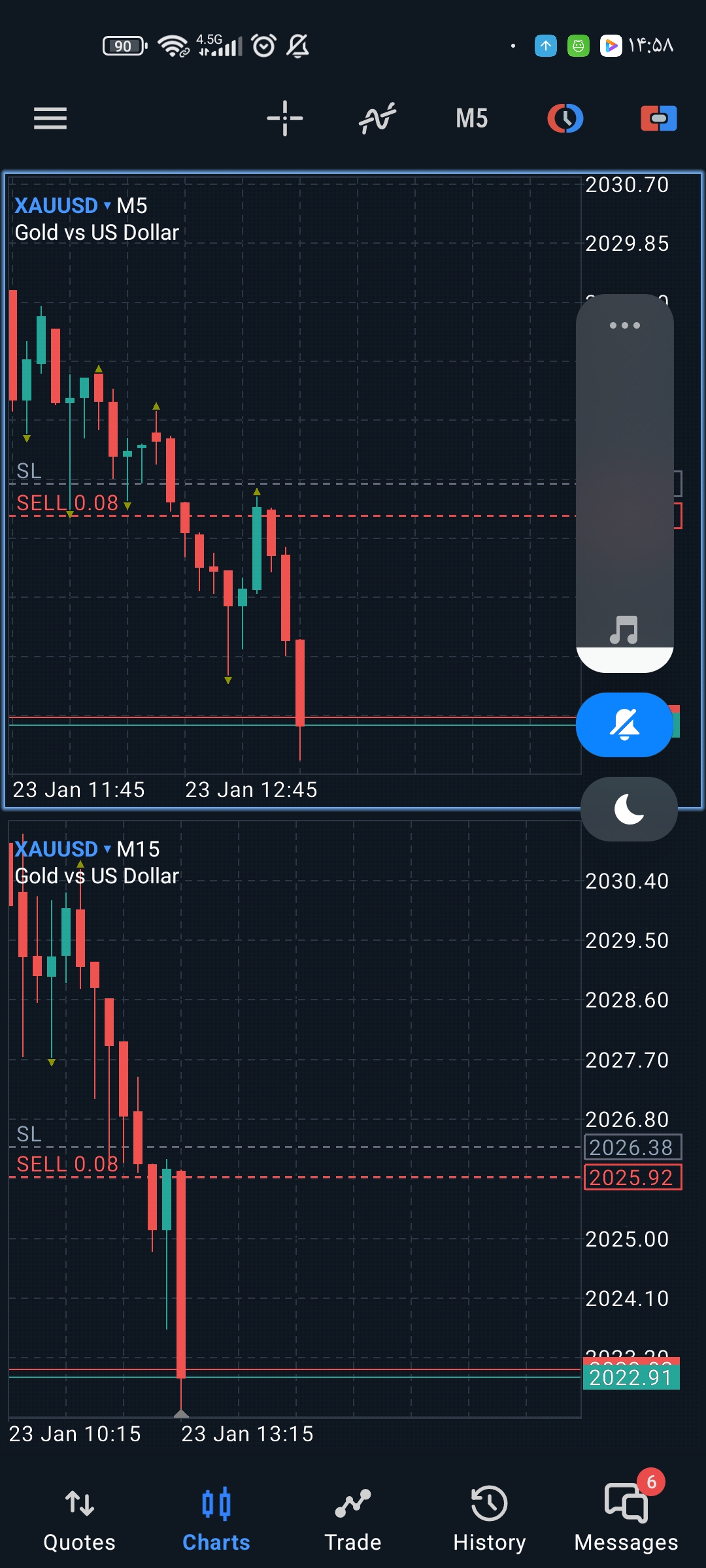Toggle the silent mode bell button
Image resolution: width=706 pixels, height=1568 pixels.
click(624, 725)
